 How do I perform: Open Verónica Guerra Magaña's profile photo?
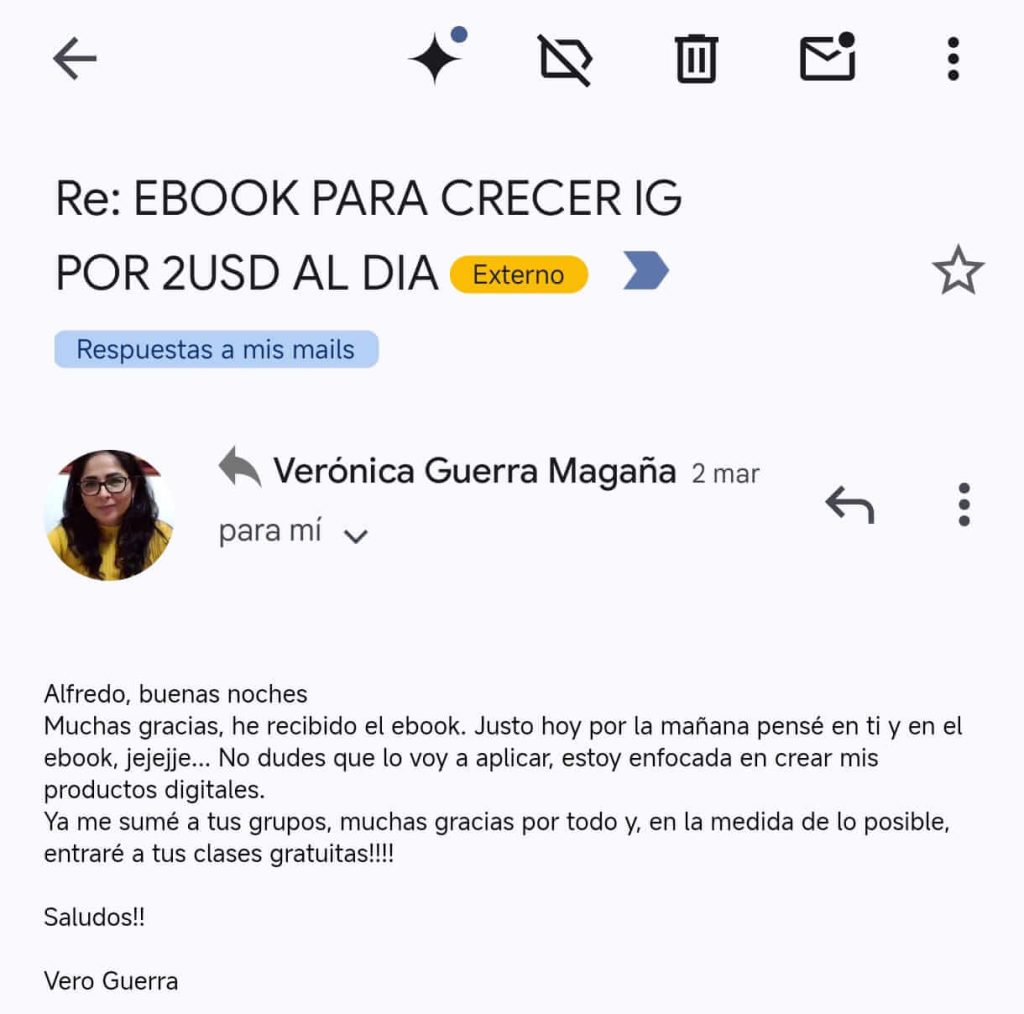click(x=109, y=514)
